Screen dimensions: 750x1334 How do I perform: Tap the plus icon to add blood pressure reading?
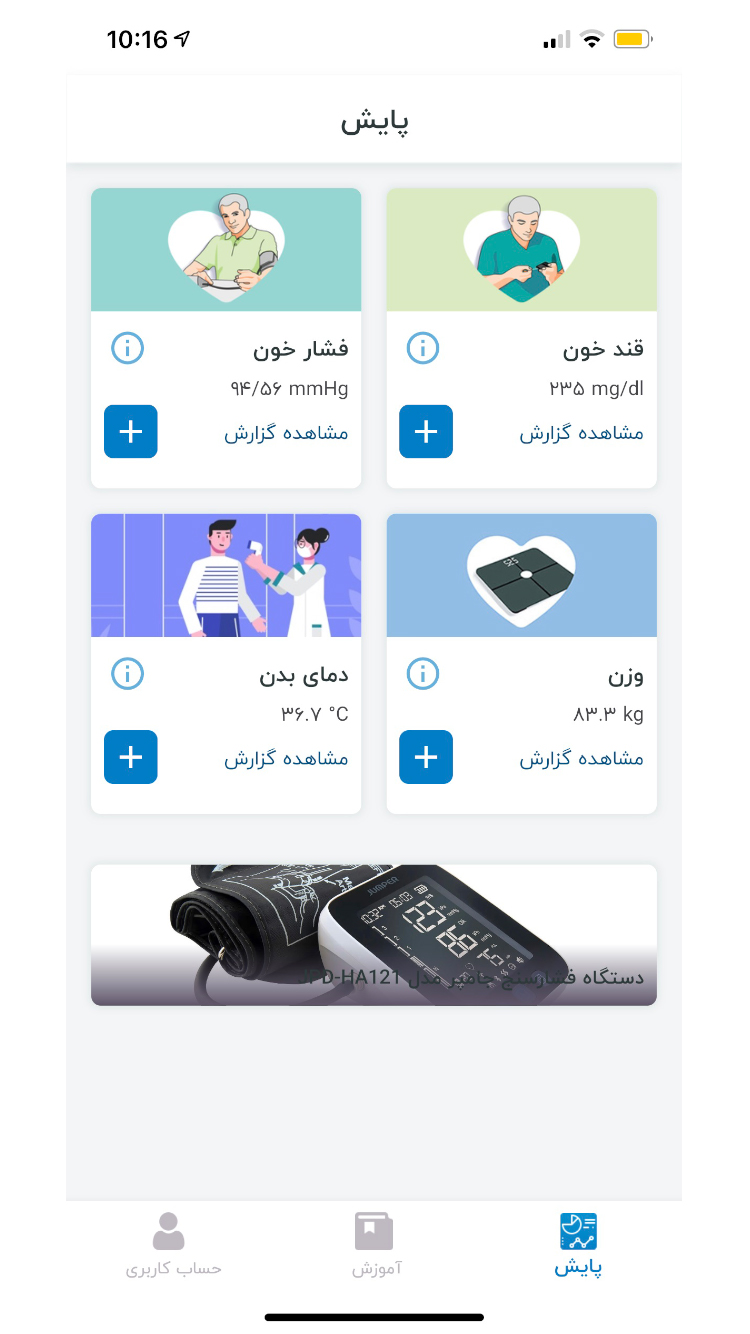click(x=130, y=432)
